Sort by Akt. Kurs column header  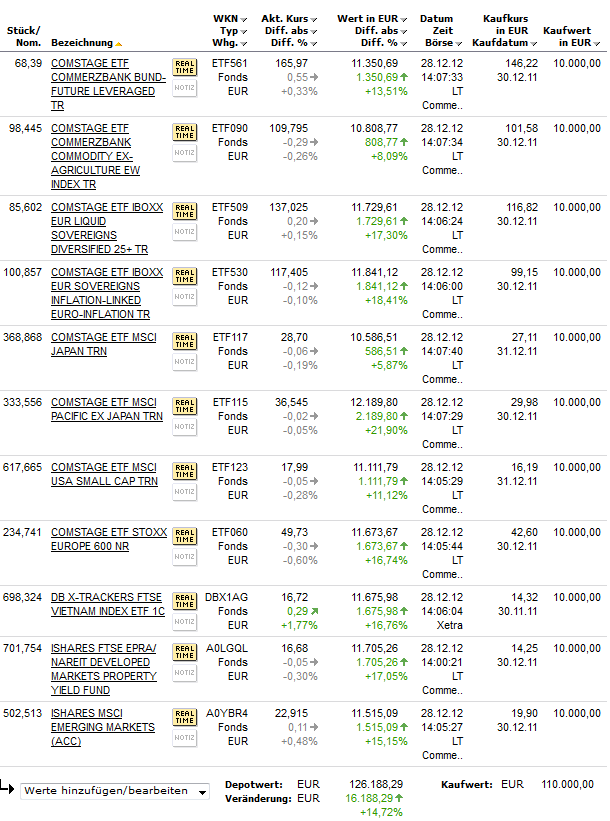(x=284, y=19)
